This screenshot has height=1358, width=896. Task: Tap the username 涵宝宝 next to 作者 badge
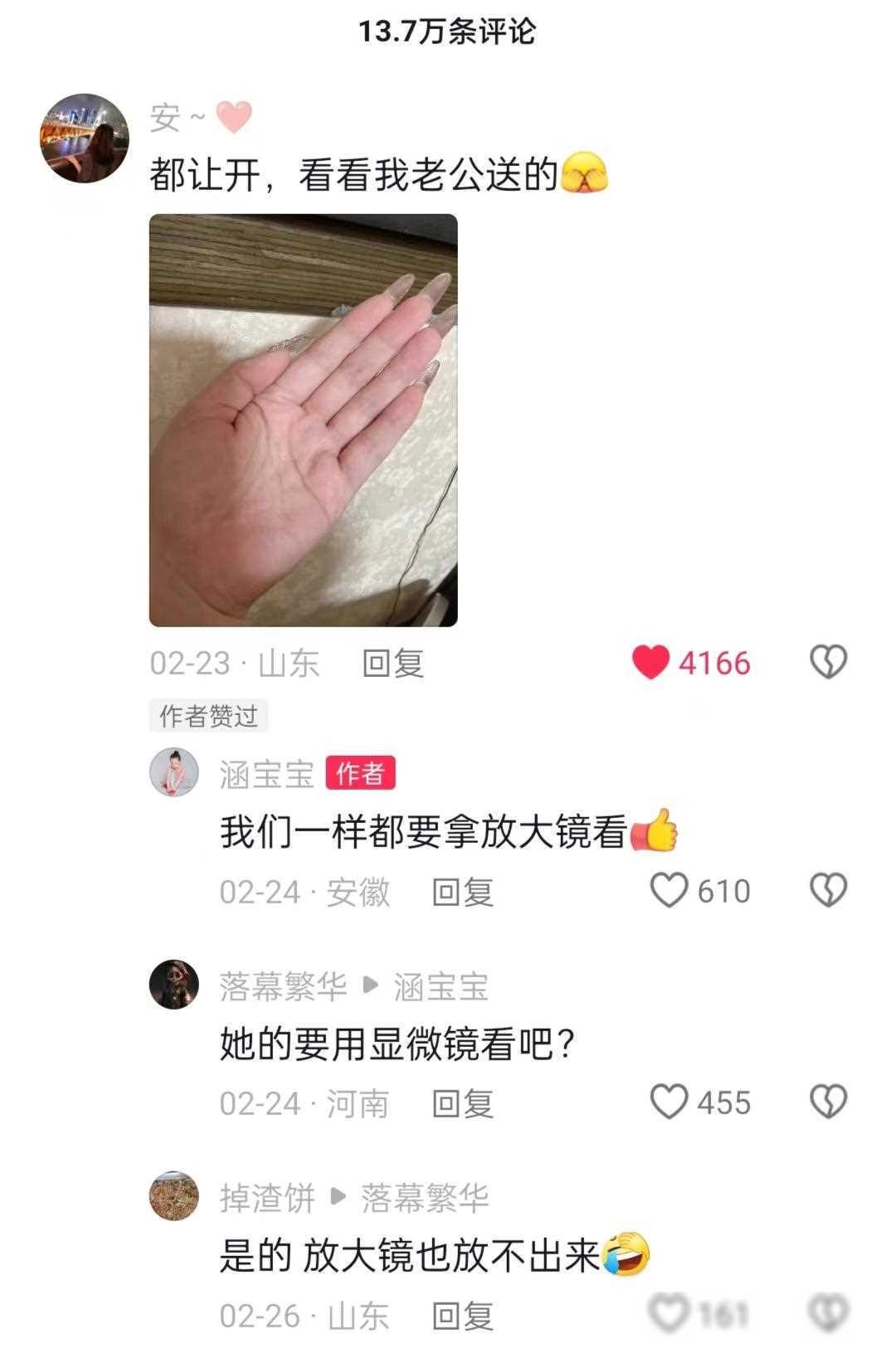tap(267, 774)
